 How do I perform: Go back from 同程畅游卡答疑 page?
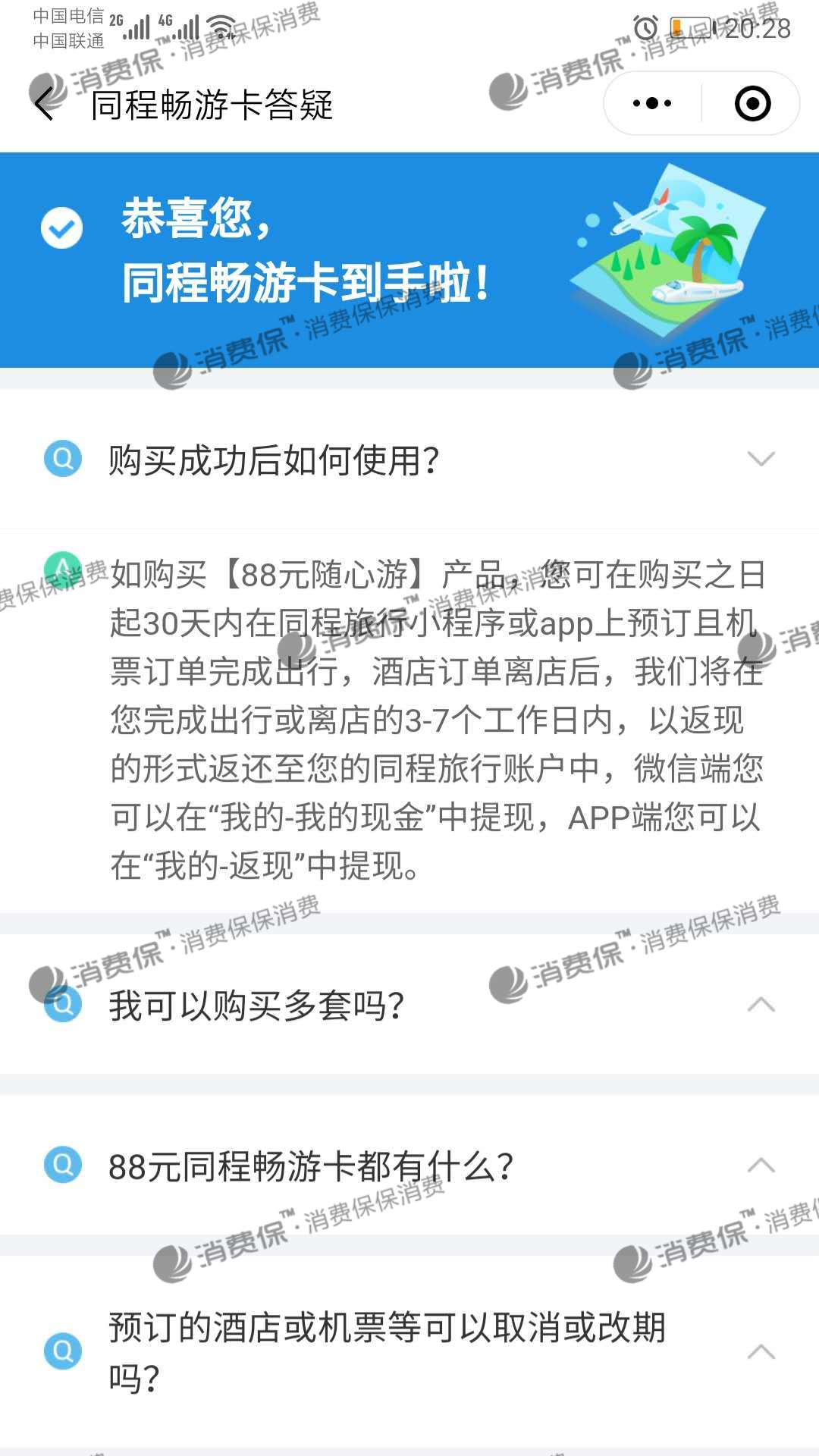(x=45, y=104)
